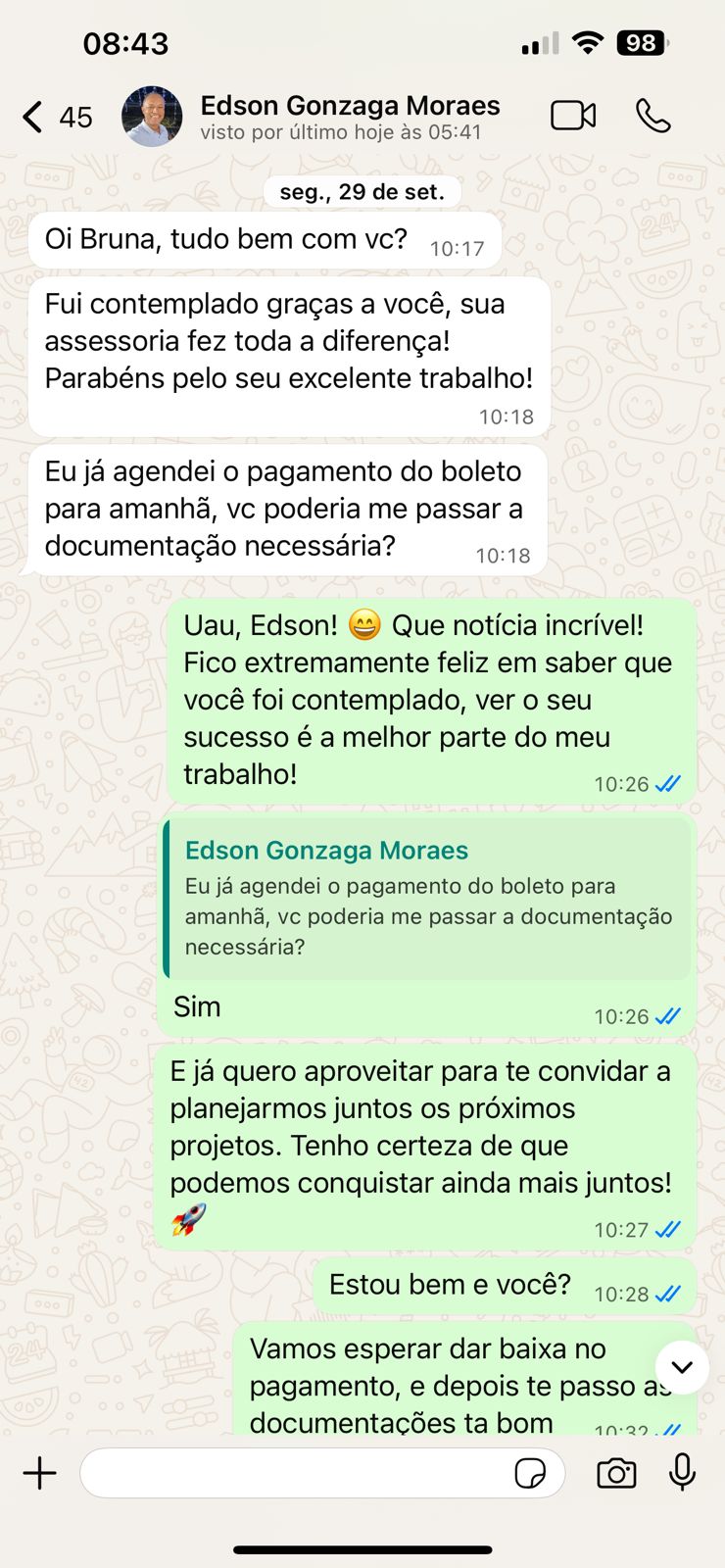Jump to the latest messages arrow
The image size is (725, 1568).
coord(681,1366)
